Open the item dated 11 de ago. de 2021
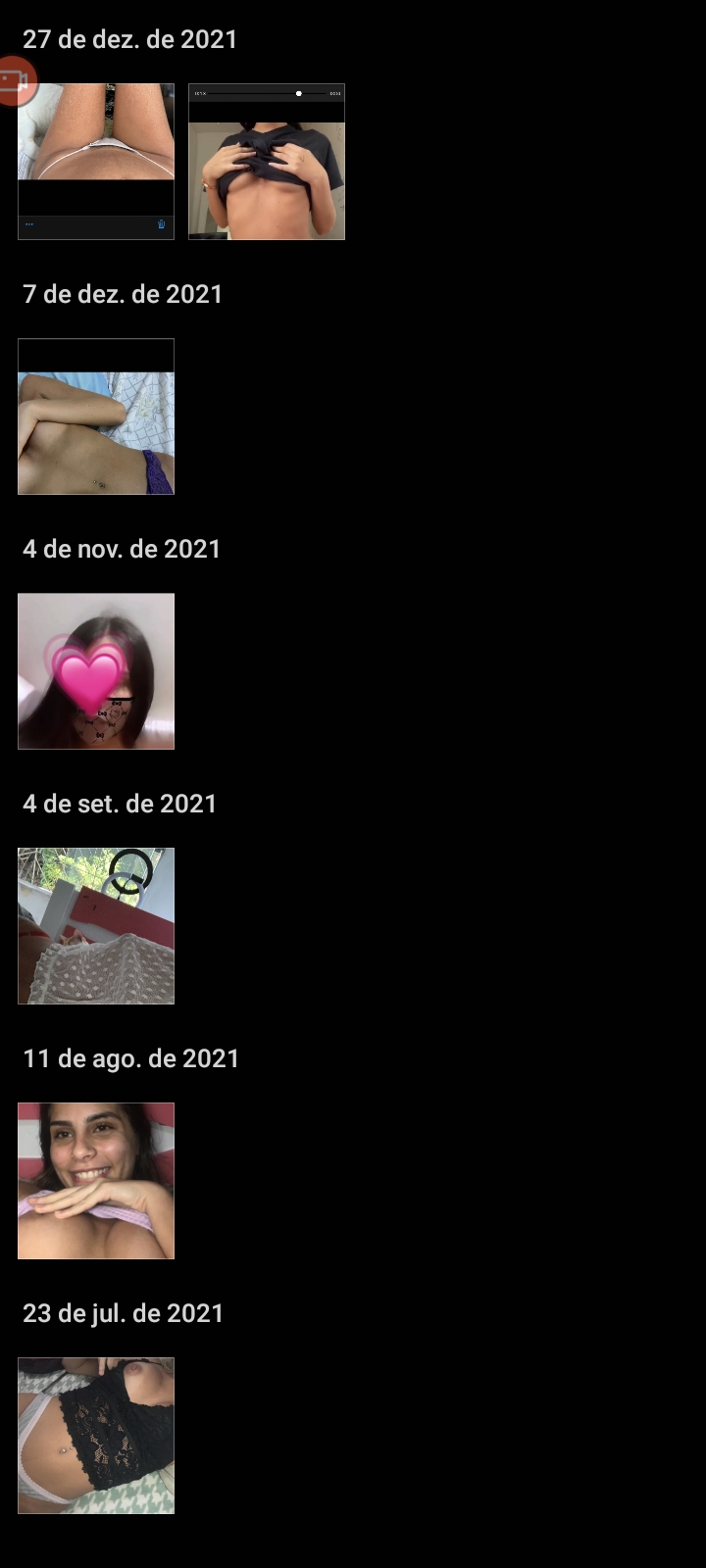 coord(96,1181)
